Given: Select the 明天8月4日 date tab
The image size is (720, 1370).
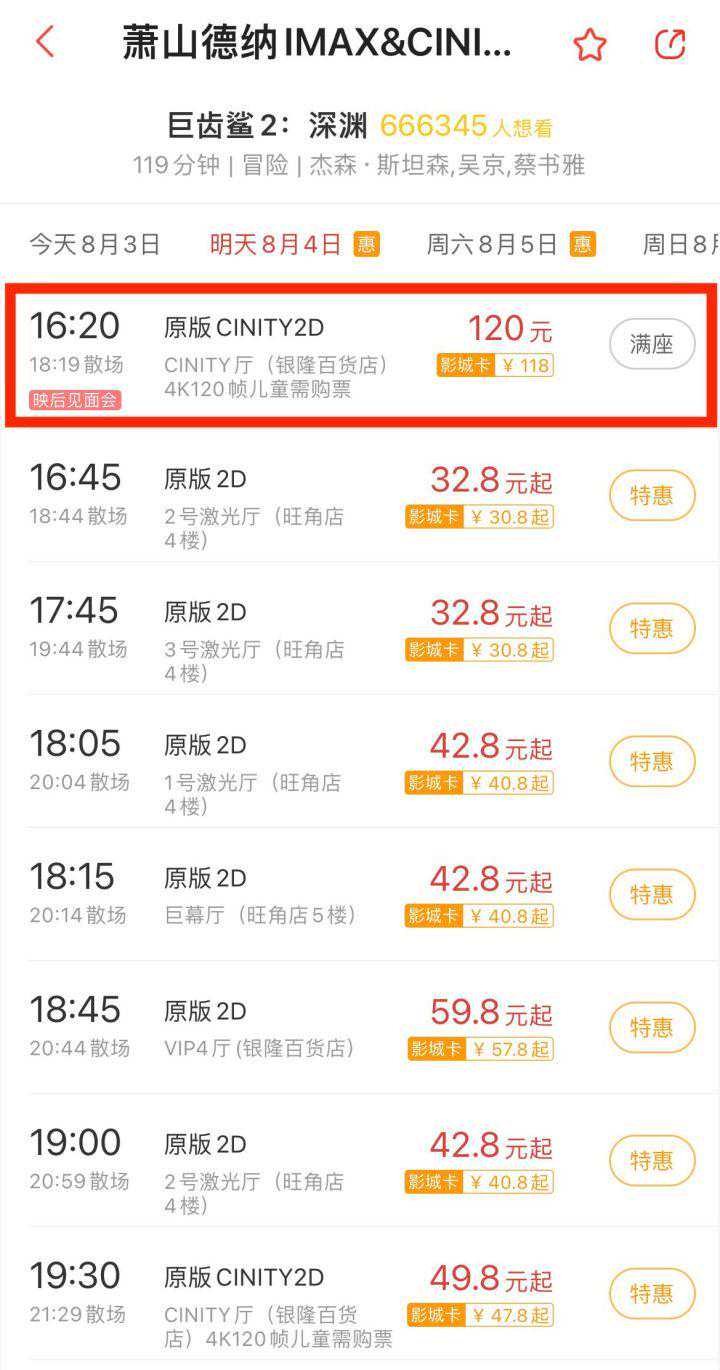Looking at the screenshot, I should pos(275,245).
